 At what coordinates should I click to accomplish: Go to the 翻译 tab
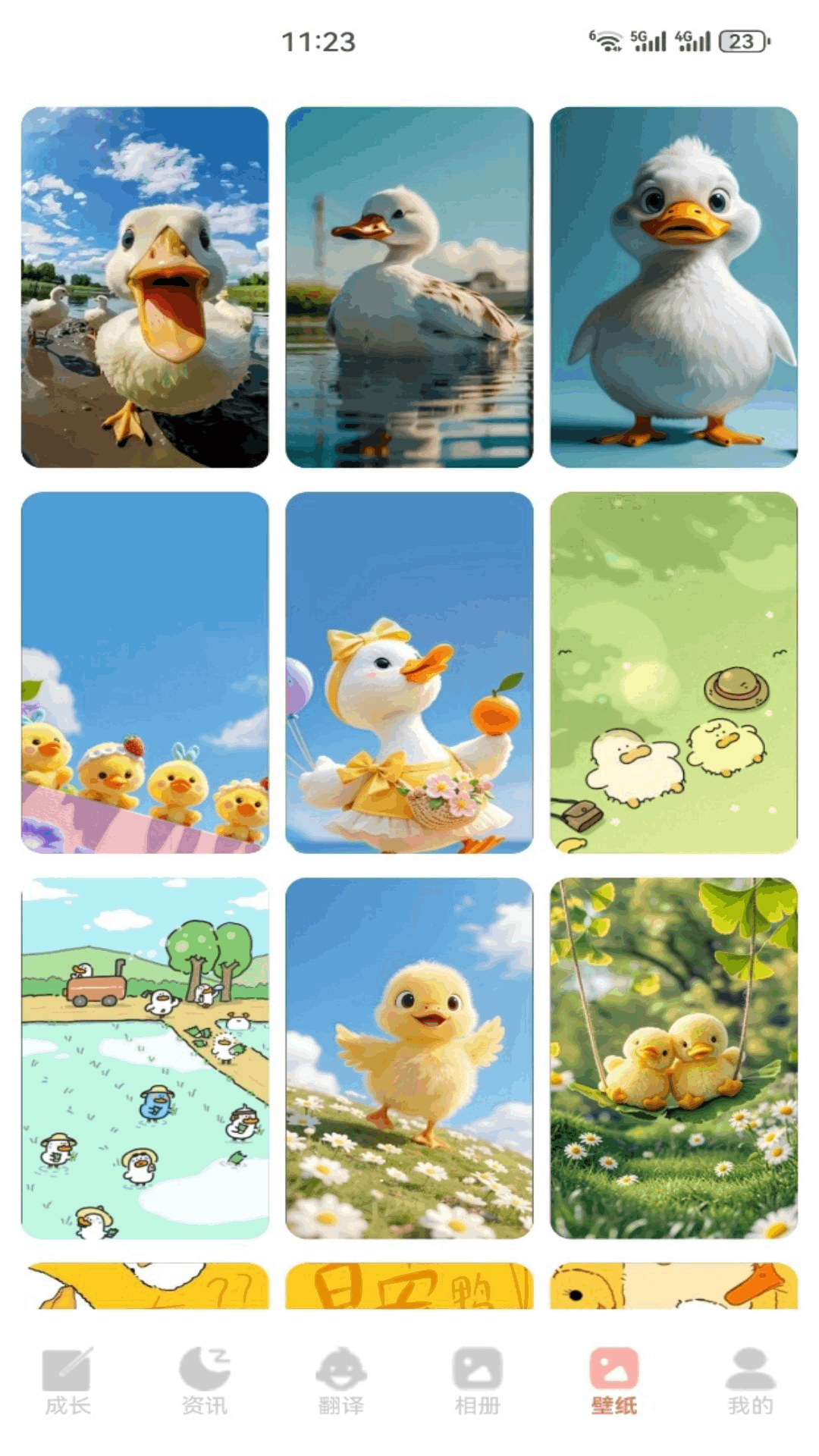click(x=341, y=1382)
